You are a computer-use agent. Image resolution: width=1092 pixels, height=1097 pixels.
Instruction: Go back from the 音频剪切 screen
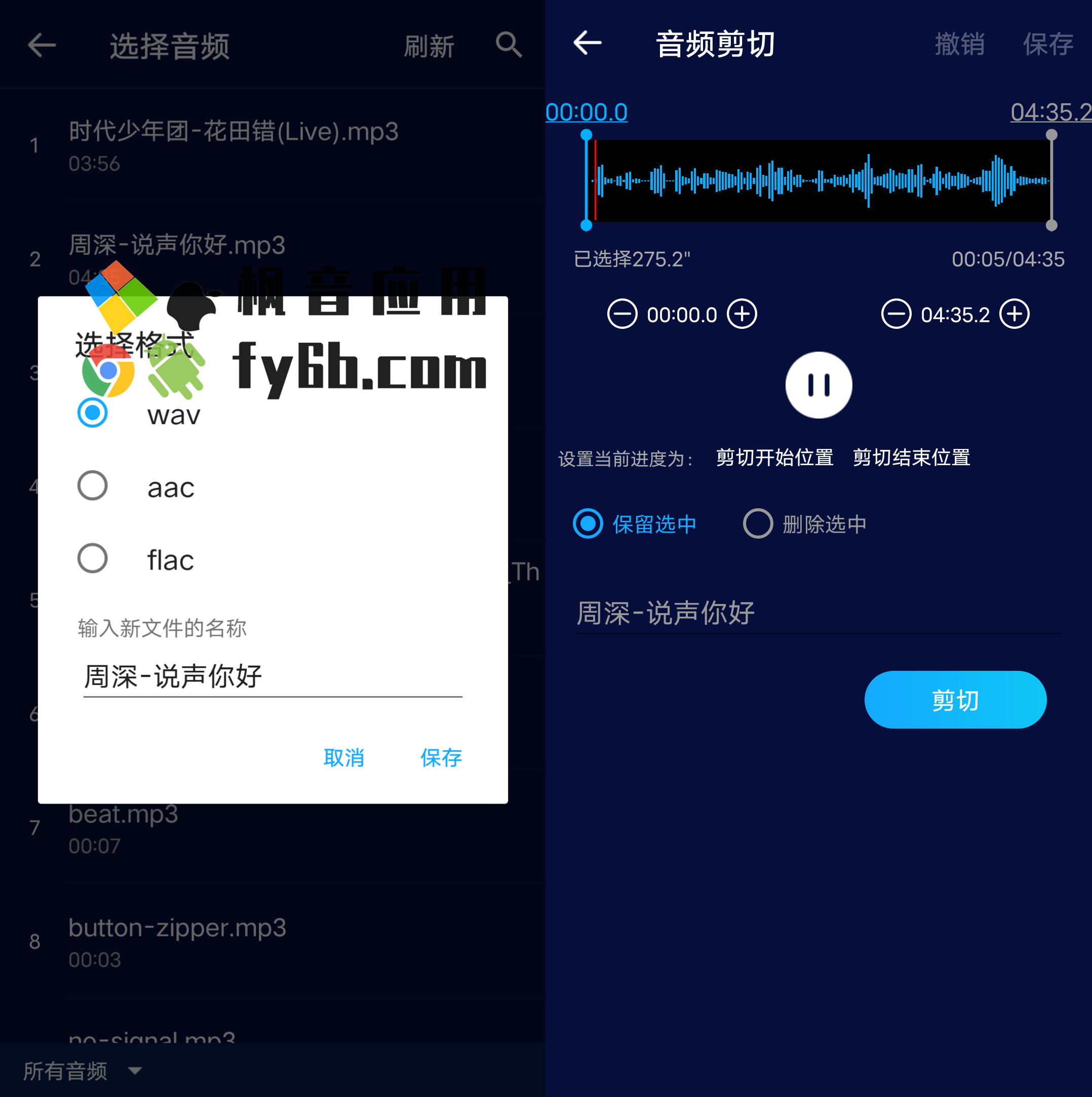pyautogui.click(x=588, y=44)
